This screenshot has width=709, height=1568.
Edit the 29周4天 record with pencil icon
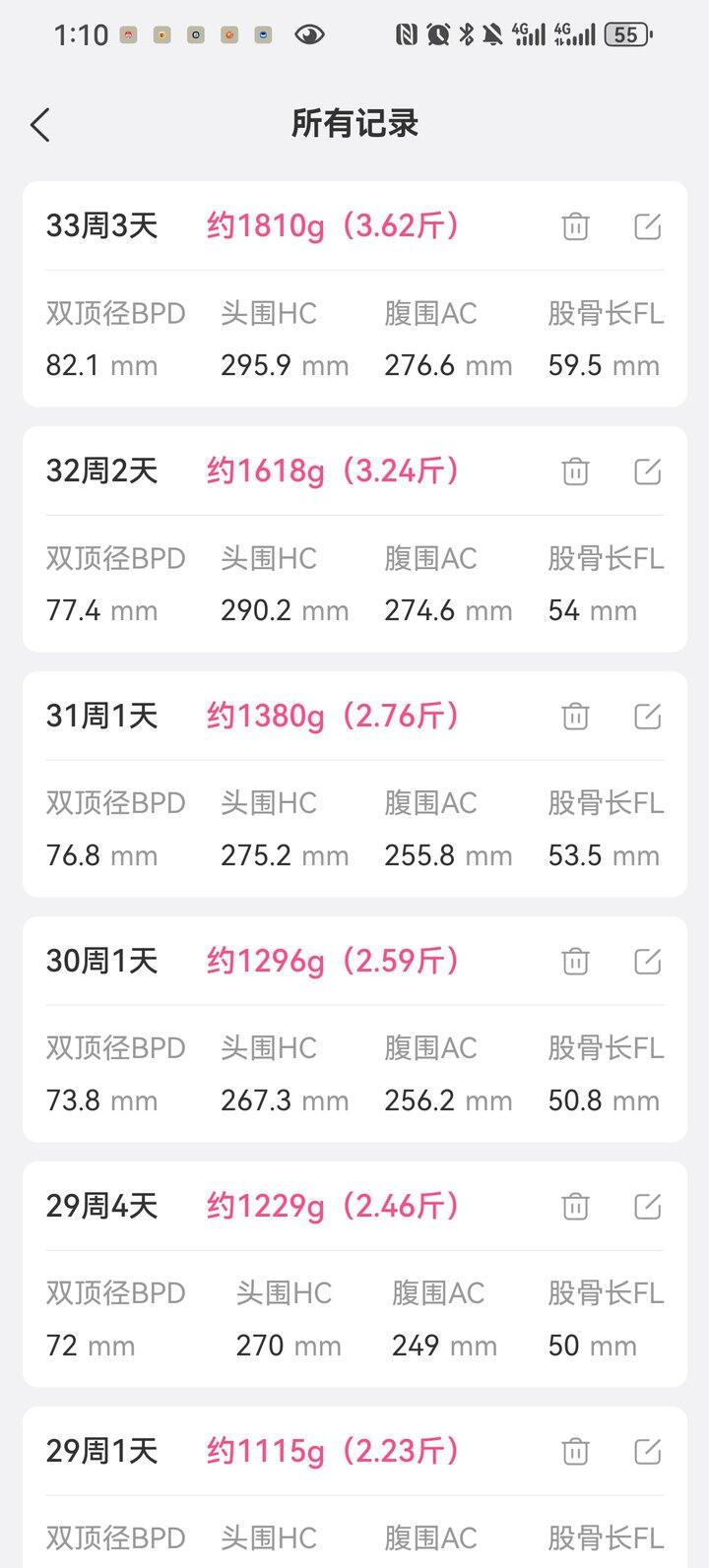[647, 1207]
